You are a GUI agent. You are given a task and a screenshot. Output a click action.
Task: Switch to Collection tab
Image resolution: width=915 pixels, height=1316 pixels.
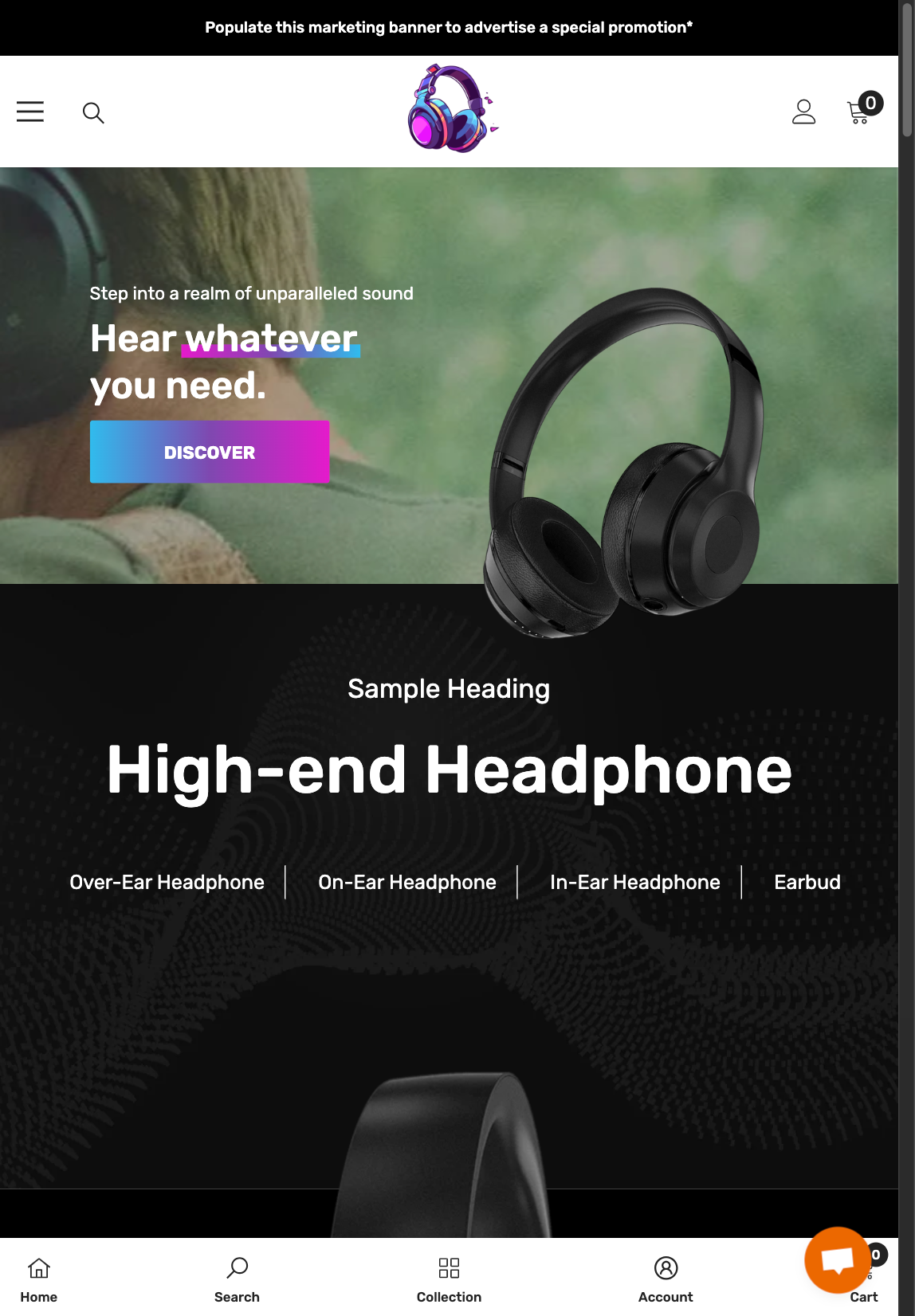click(449, 1277)
